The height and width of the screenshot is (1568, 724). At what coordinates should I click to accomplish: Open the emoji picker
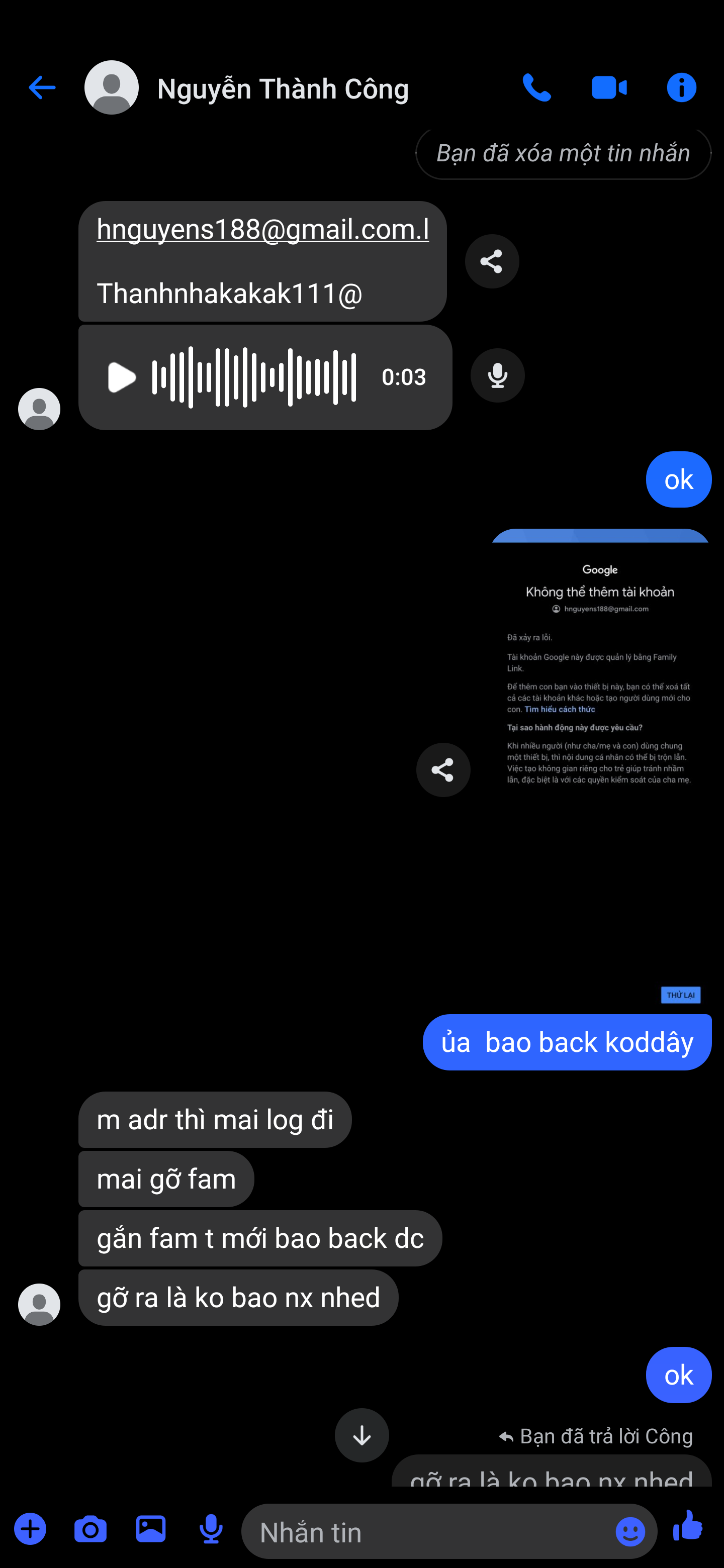(630, 1531)
